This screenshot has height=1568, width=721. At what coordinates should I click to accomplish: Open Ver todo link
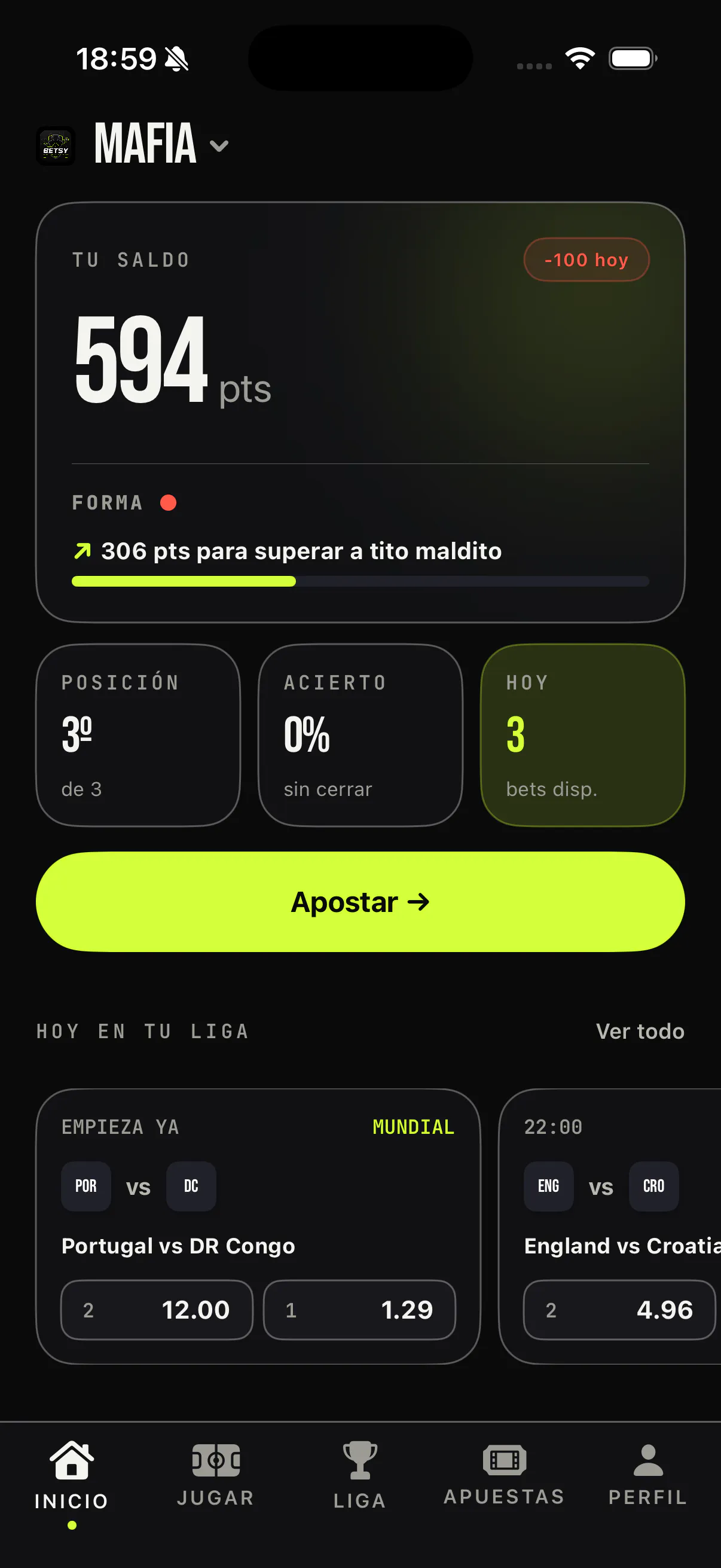640,1031
